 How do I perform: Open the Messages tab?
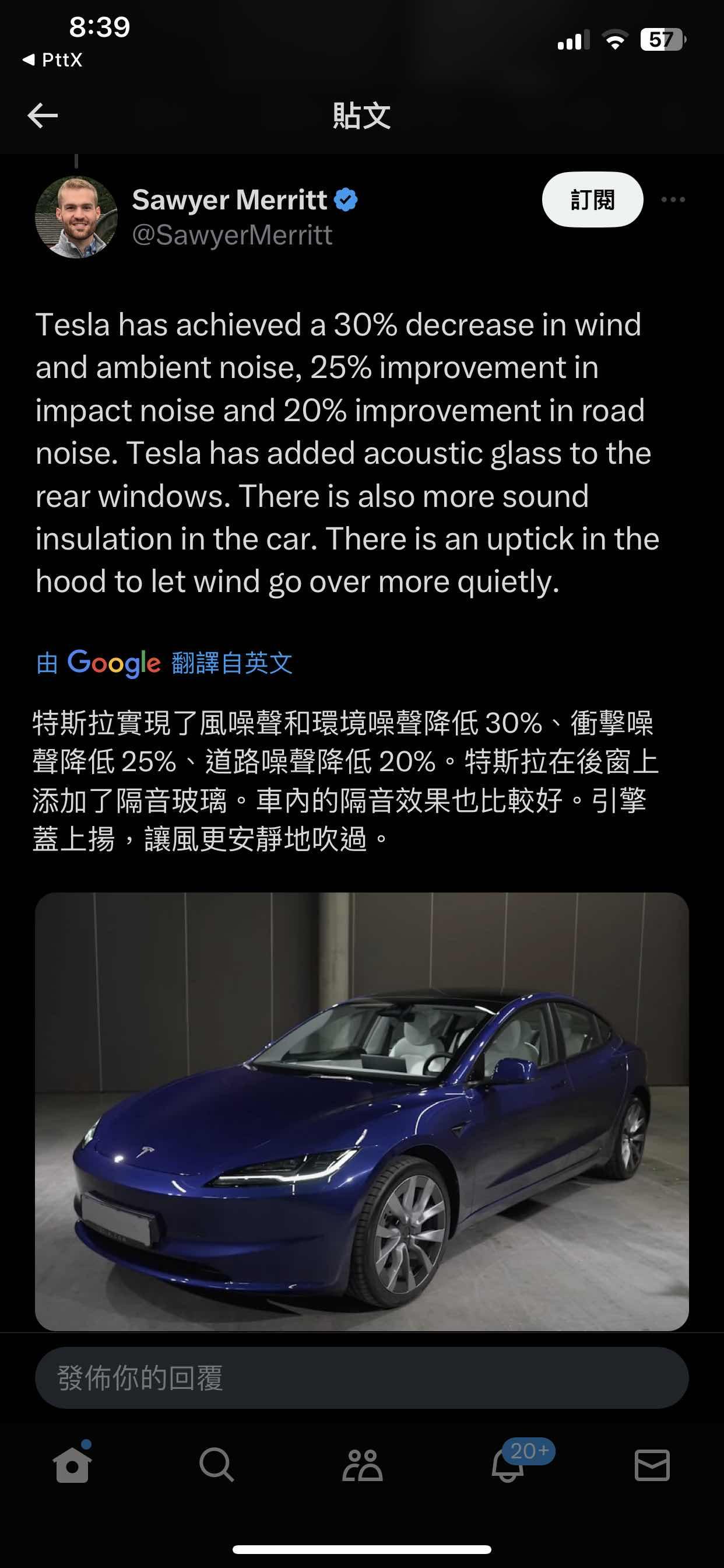[652, 1464]
